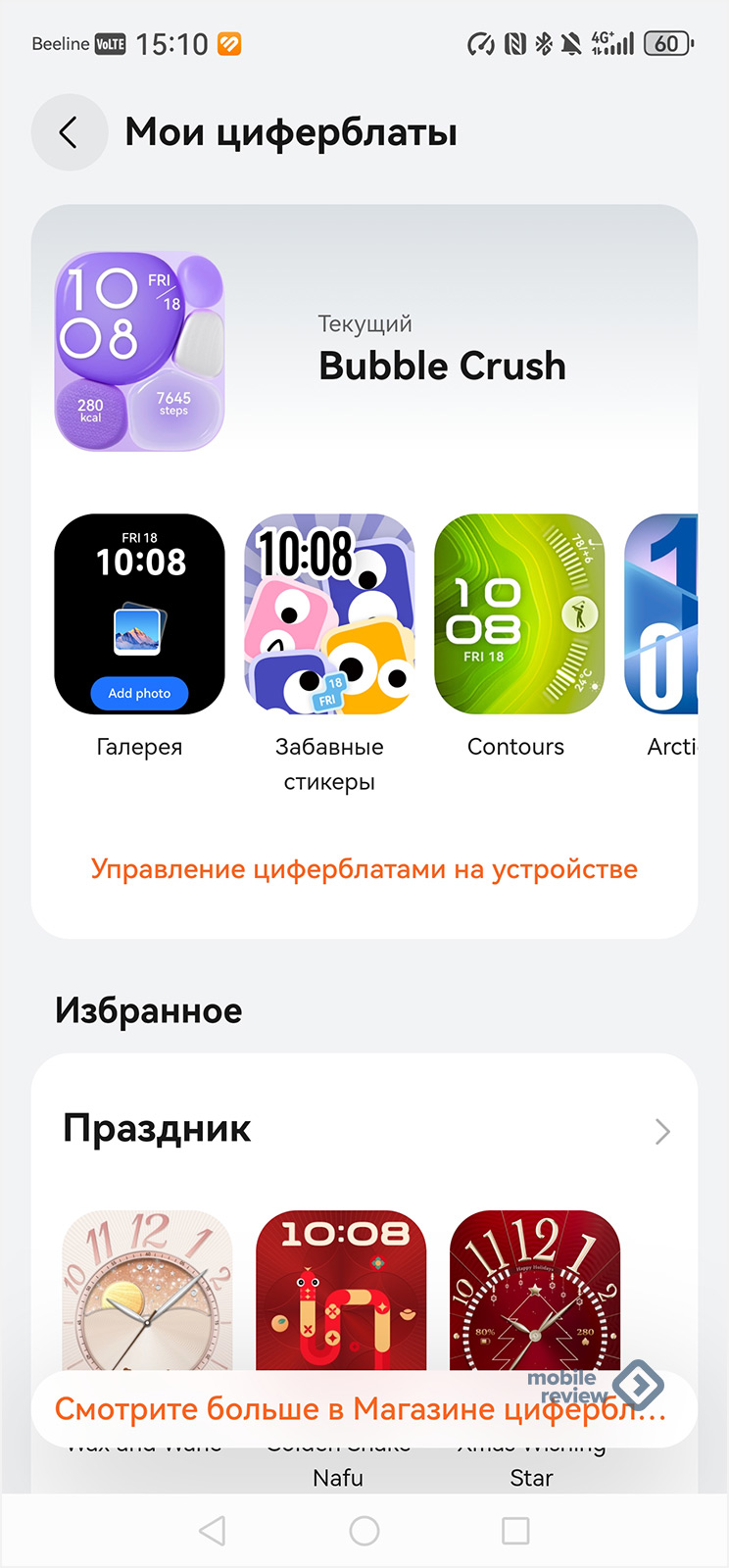
Task: Open Управление циферблатами на устройстве
Action: [x=364, y=869]
